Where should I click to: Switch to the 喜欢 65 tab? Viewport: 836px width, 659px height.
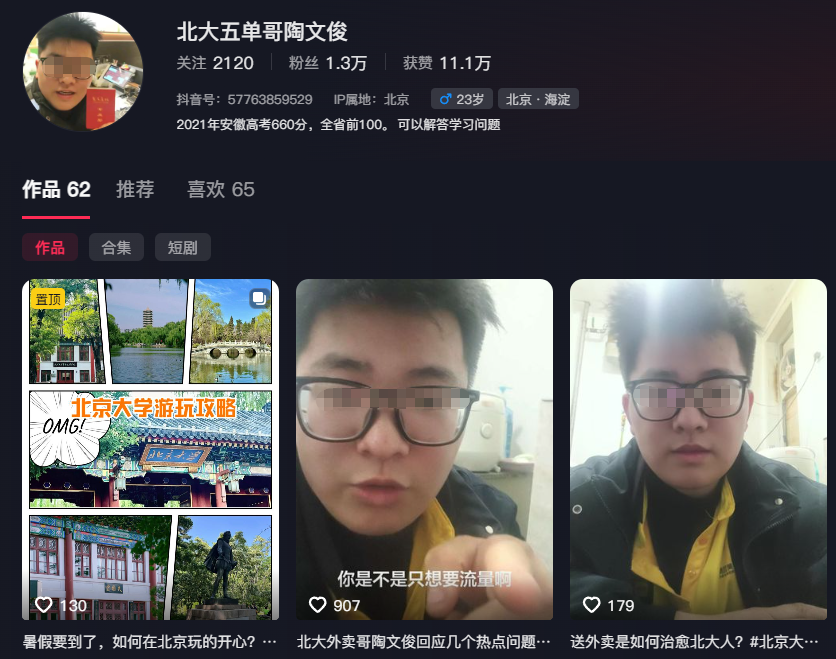tap(221, 190)
